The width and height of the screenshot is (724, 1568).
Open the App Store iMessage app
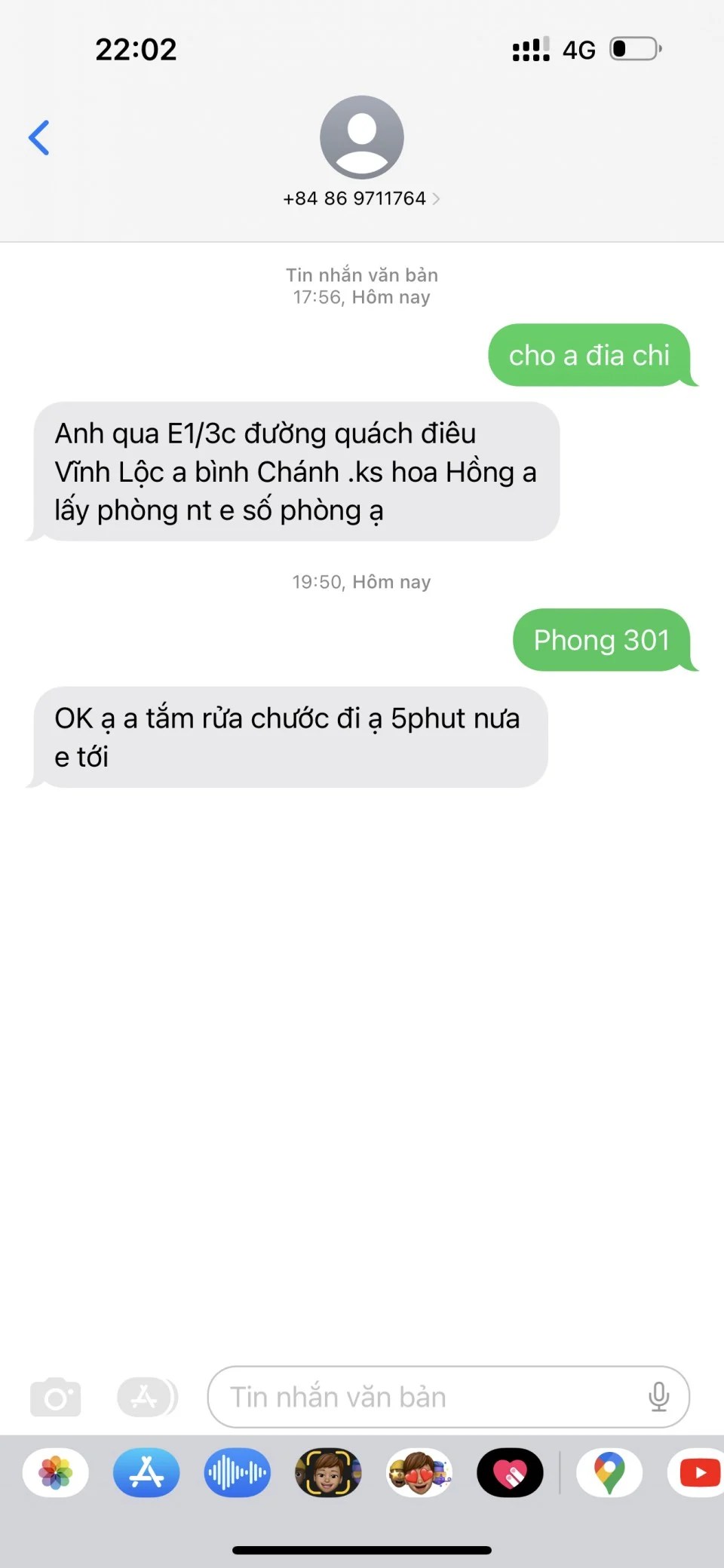click(x=146, y=1472)
